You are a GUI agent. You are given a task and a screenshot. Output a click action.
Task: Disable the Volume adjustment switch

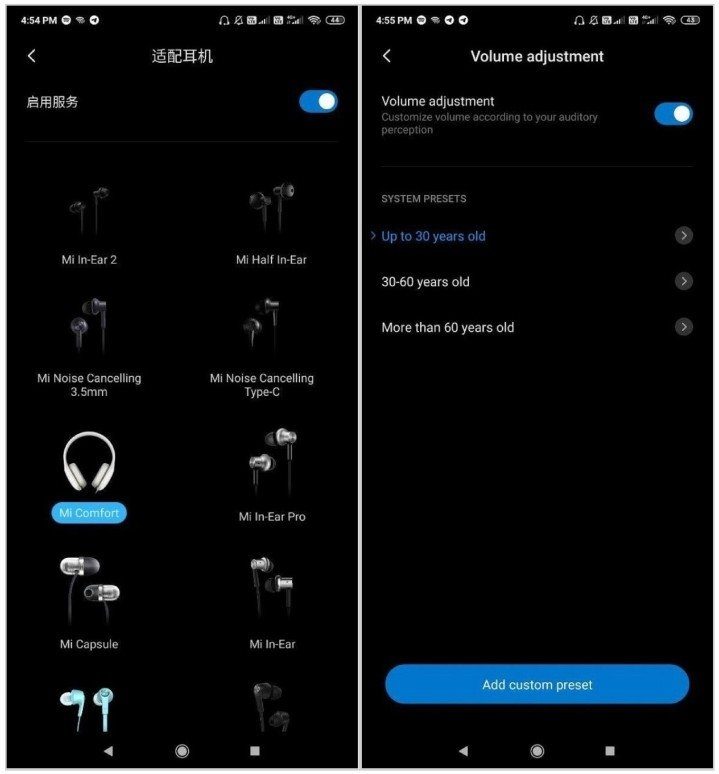pos(673,113)
